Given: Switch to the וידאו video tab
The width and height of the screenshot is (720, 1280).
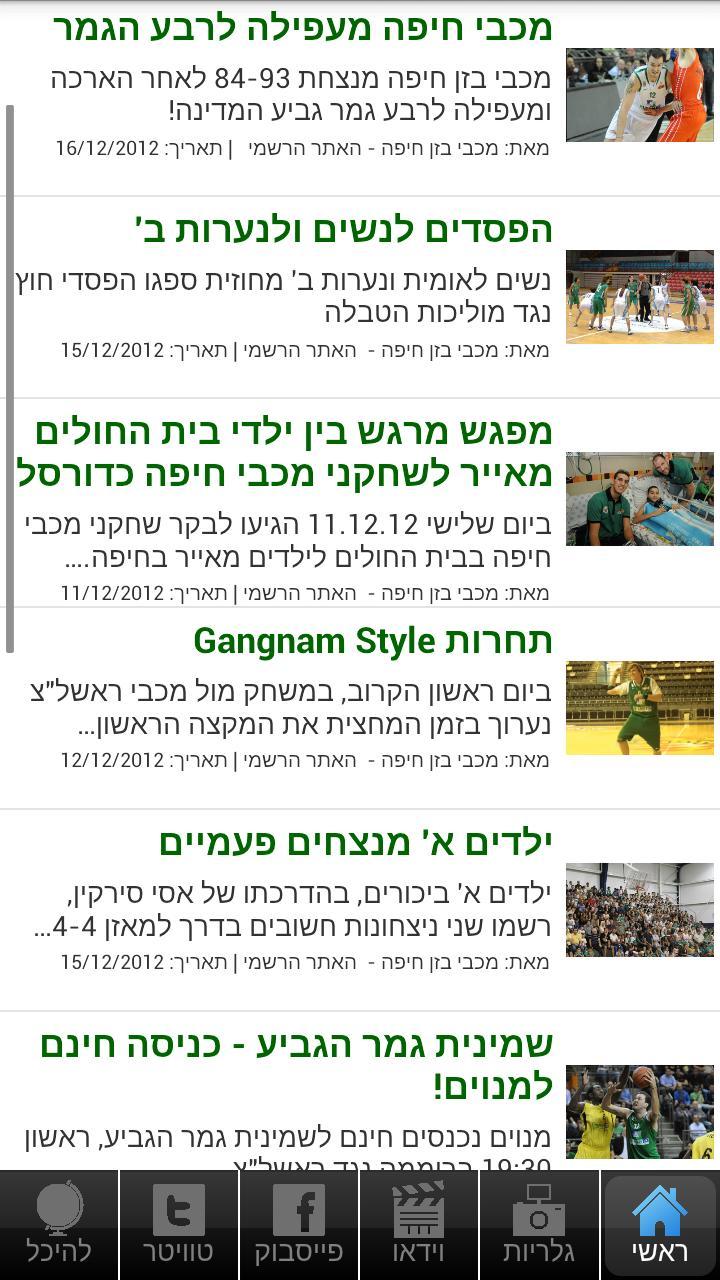Looking at the screenshot, I should 419,1224.
